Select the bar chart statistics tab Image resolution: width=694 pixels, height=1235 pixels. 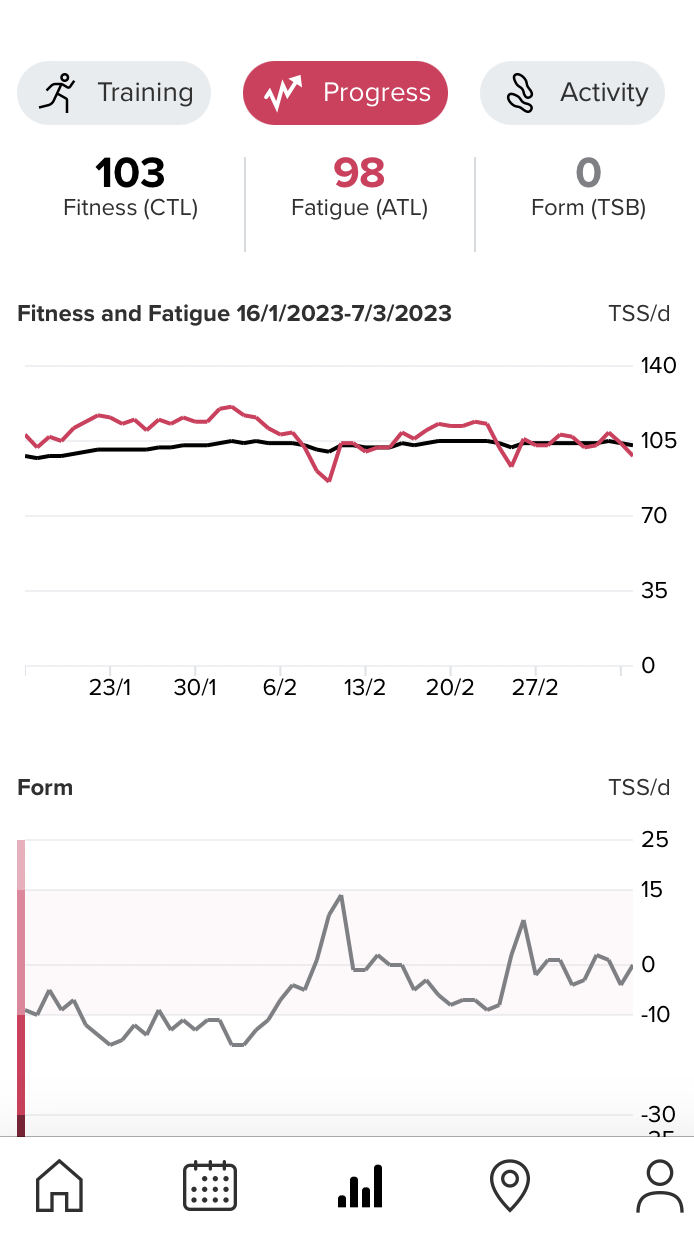360,1186
